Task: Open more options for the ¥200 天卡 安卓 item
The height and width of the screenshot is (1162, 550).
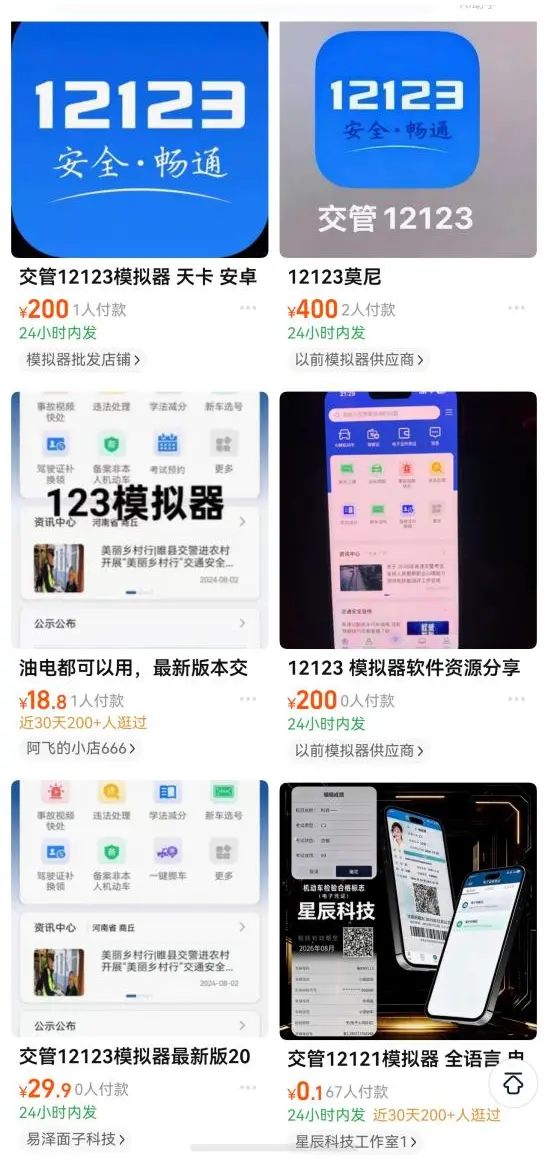Action: [248, 308]
